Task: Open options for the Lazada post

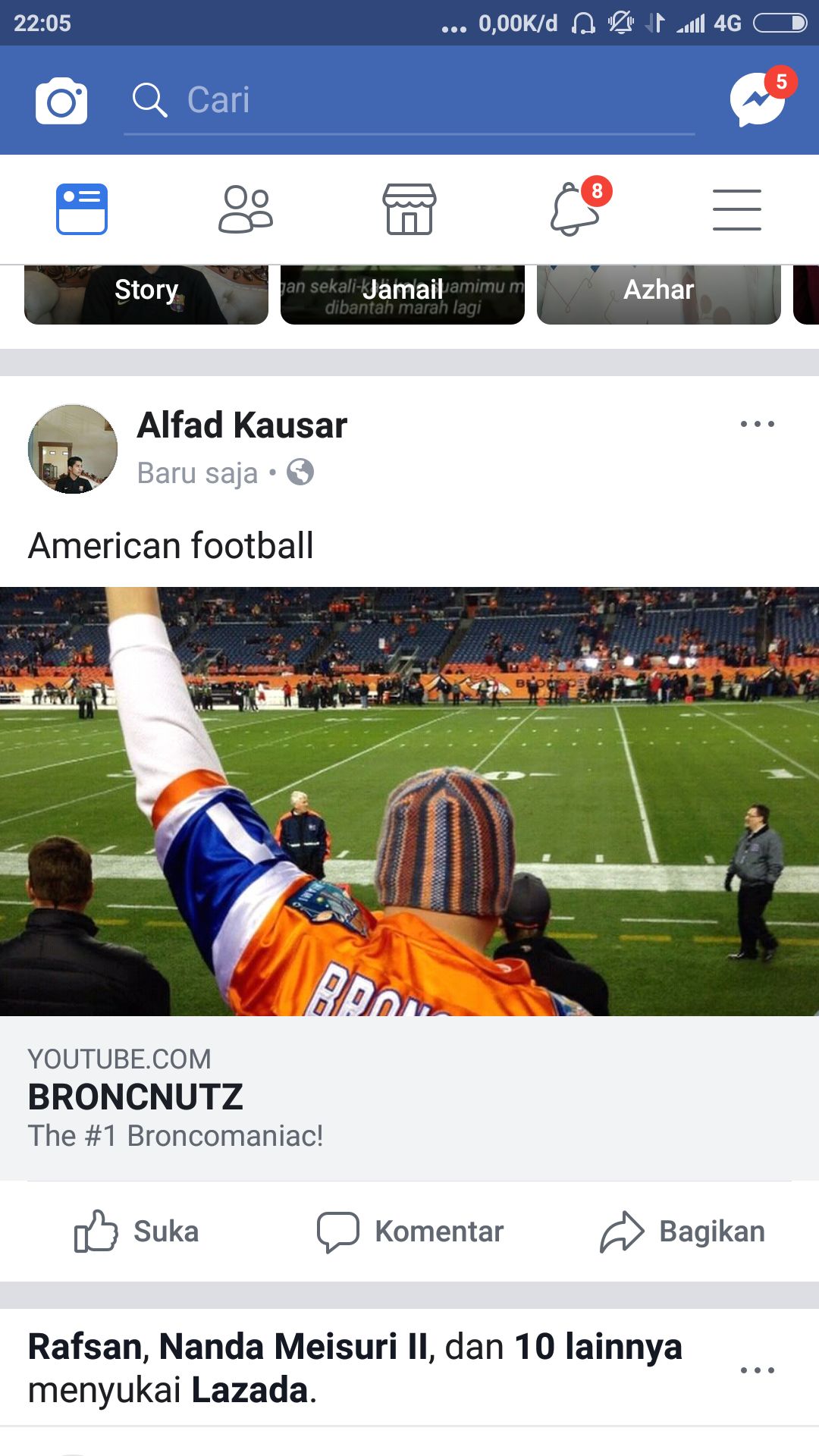Action: tap(757, 1370)
